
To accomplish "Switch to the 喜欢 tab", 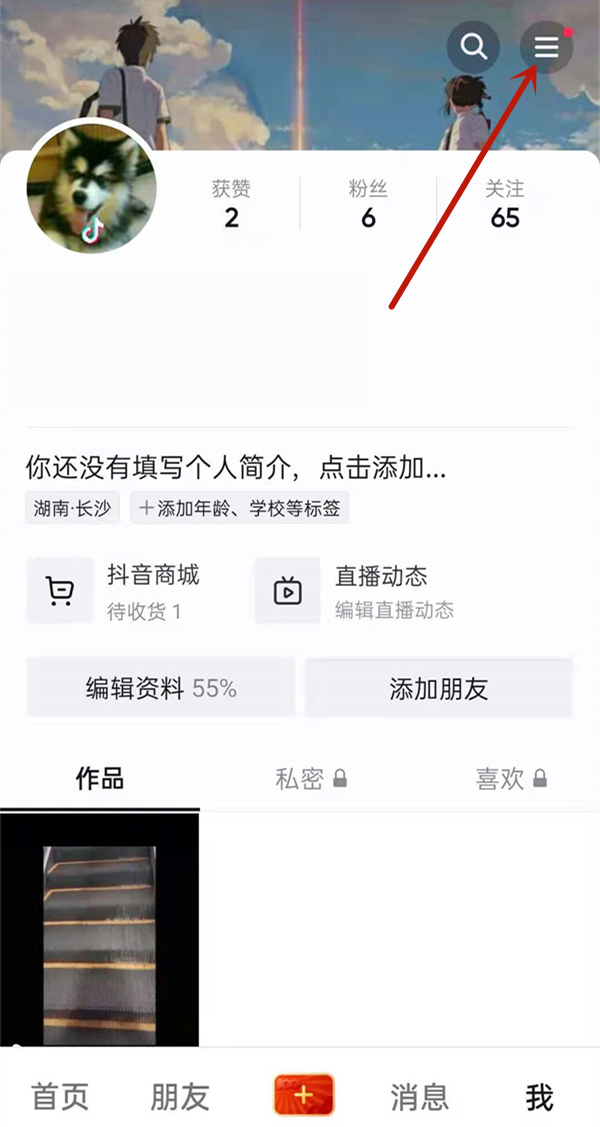I will click(x=511, y=779).
